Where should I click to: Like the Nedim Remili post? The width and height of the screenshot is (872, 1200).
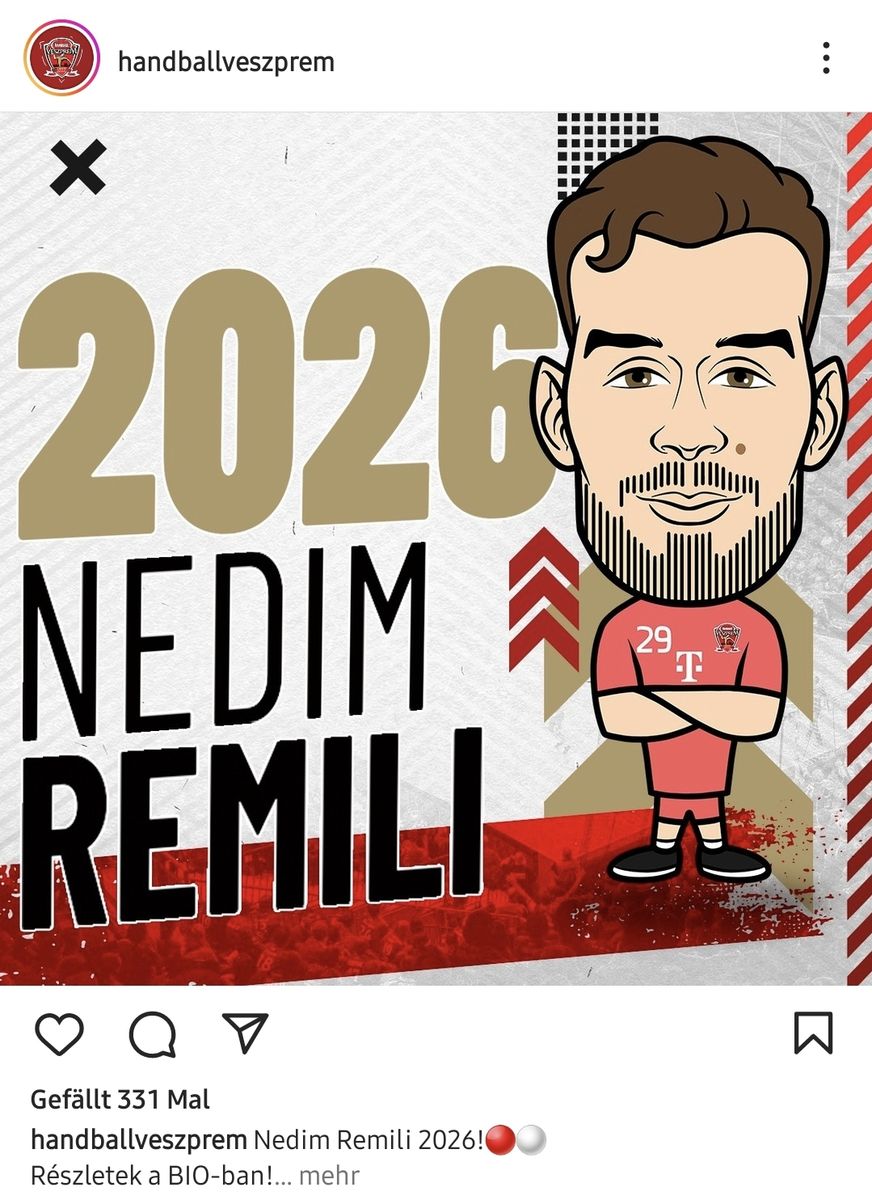(59, 1034)
